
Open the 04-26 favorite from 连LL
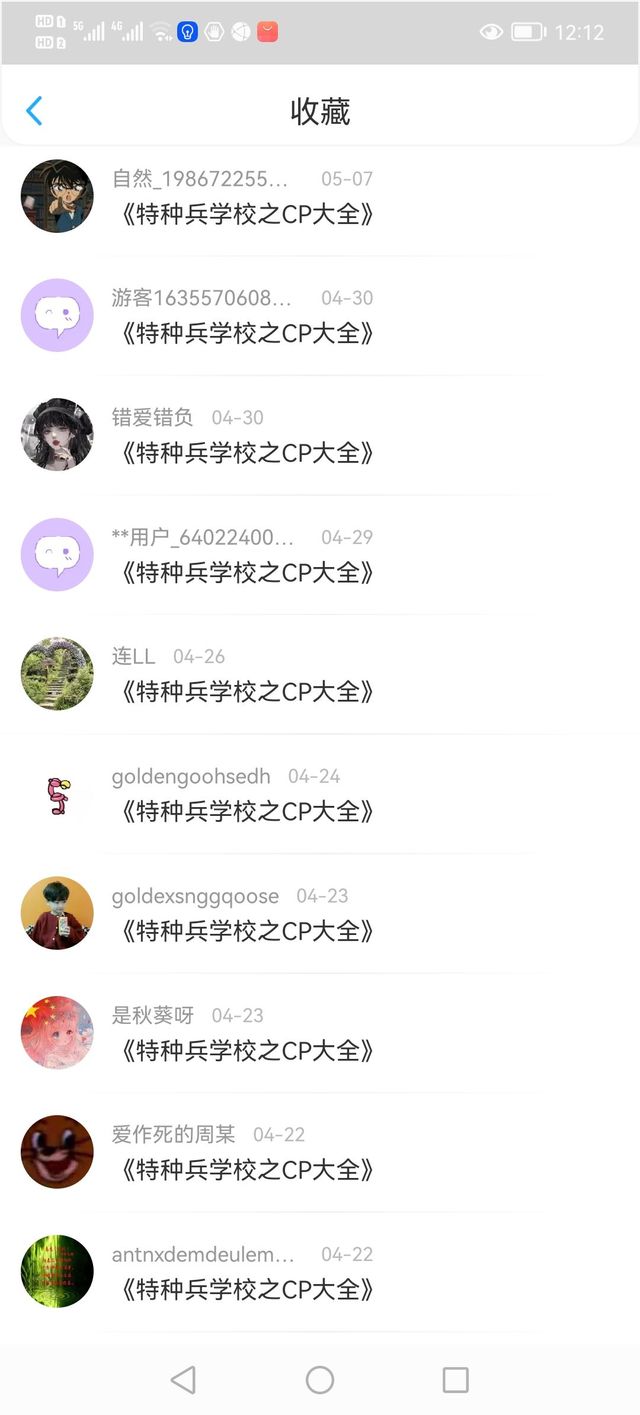coord(246,692)
